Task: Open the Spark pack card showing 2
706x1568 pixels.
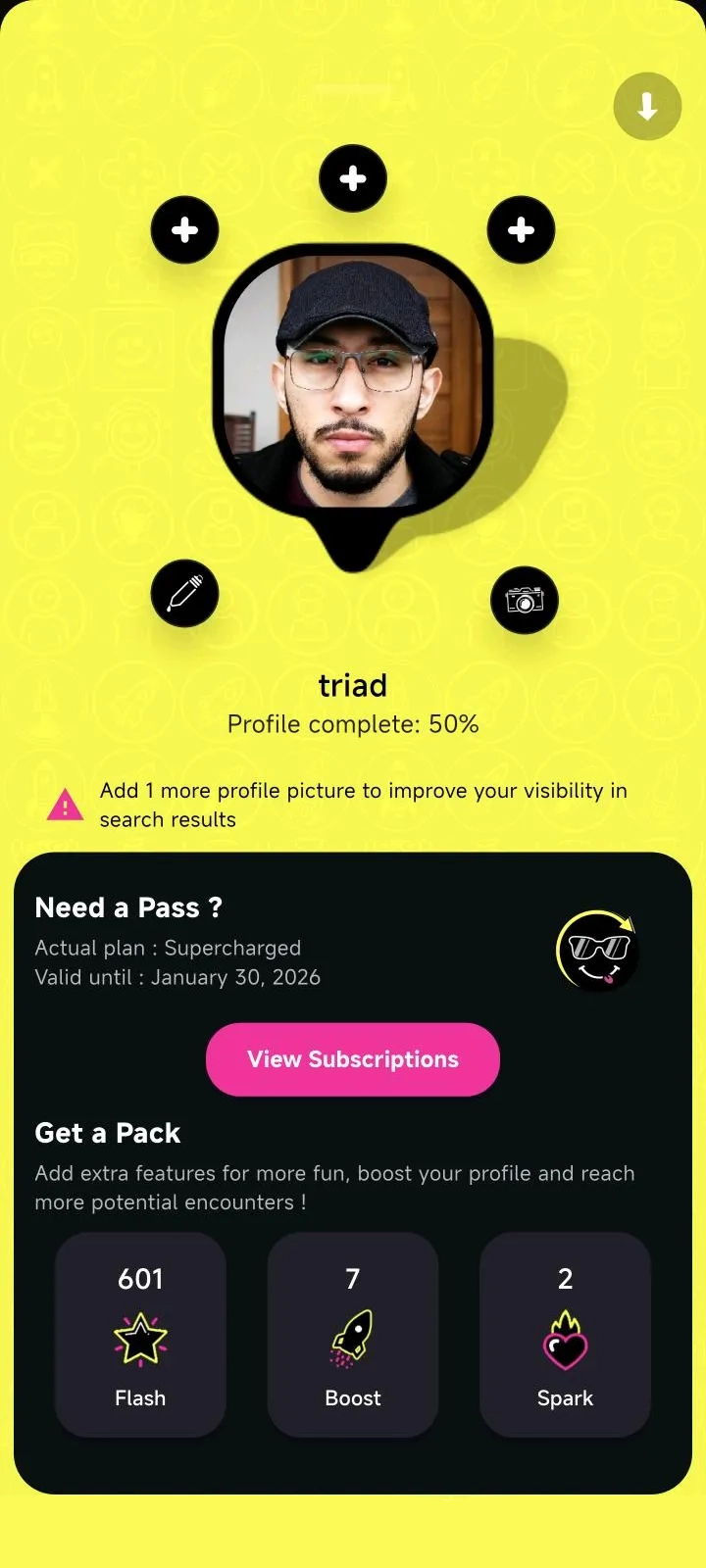Action: (x=565, y=1335)
